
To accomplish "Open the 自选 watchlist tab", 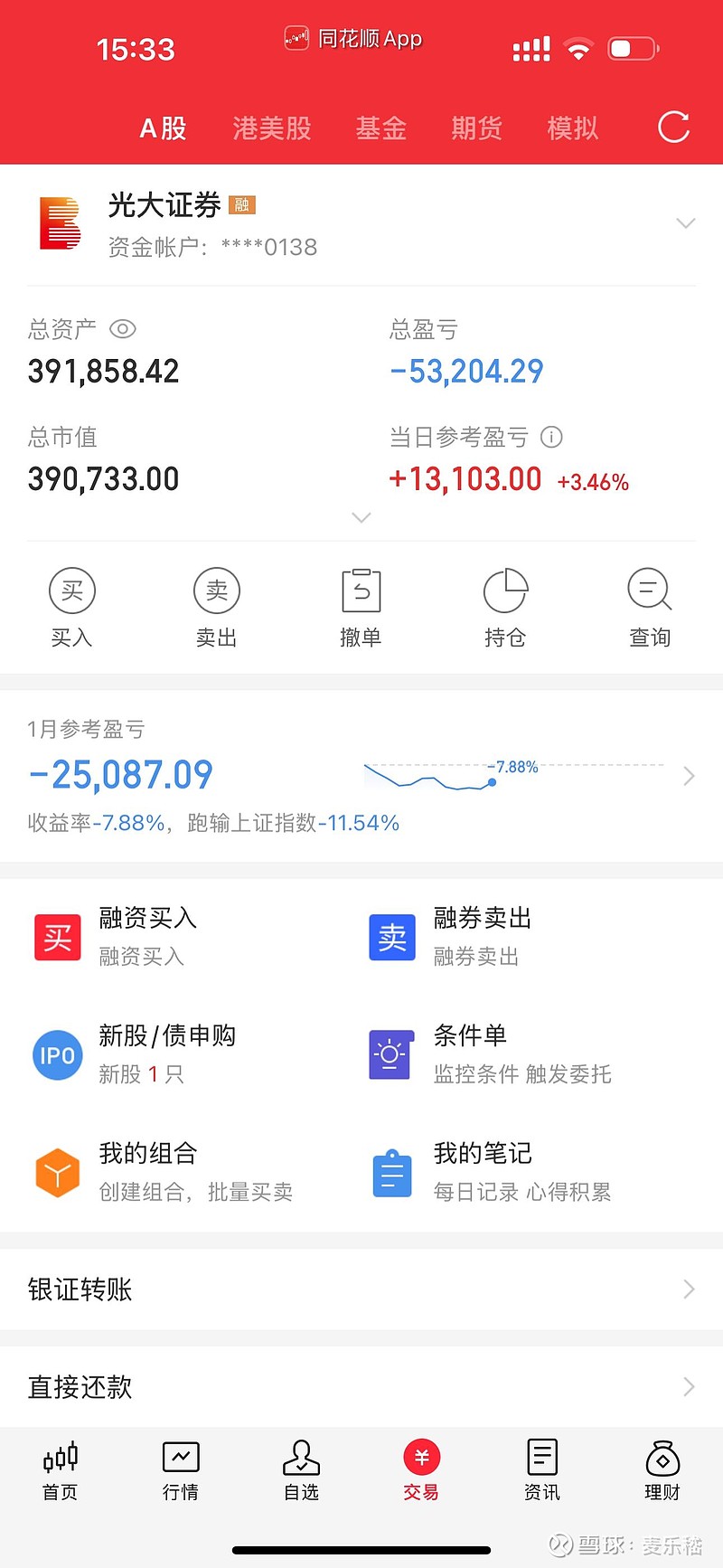I will (301, 1470).
